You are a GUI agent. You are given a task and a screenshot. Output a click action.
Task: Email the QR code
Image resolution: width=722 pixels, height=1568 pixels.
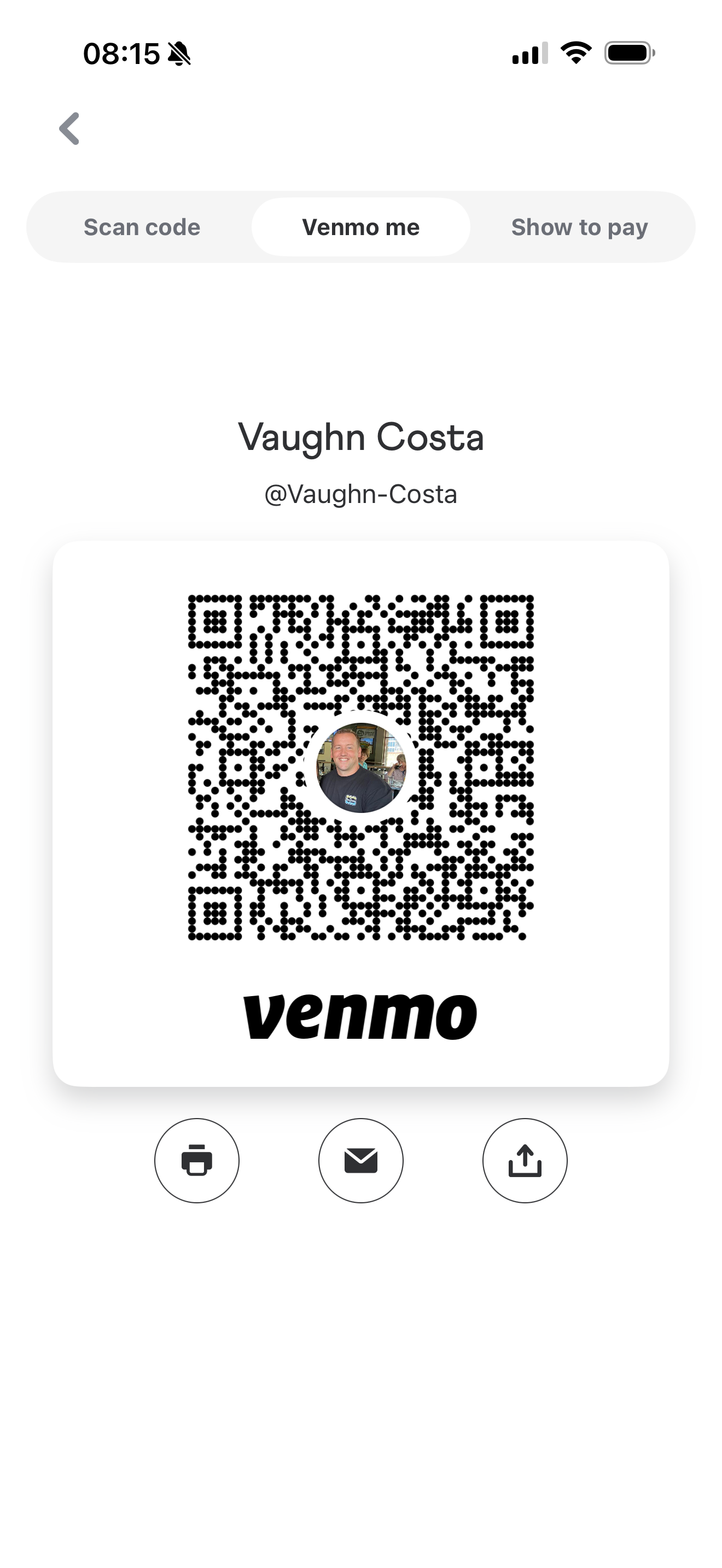(x=360, y=1160)
